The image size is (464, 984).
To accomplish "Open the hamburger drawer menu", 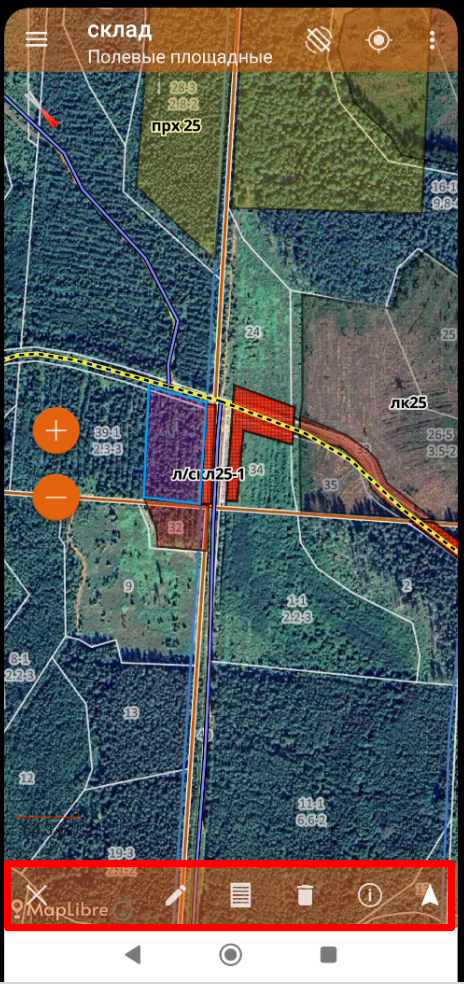I will pyautogui.click(x=36, y=40).
